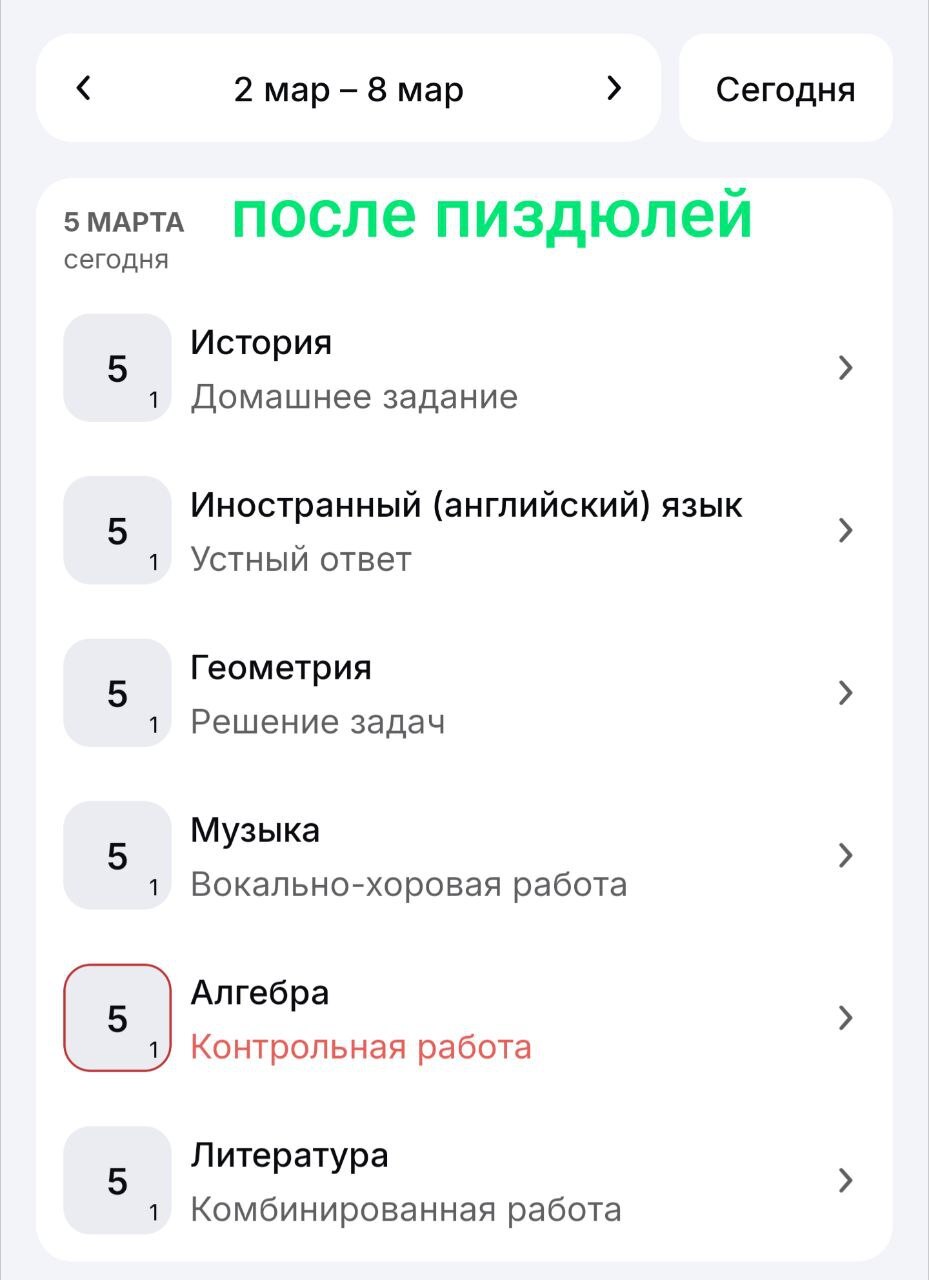929x1280 pixels.
Task: Go to the next week
Action: pyautogui.click(x=614, y=89)
